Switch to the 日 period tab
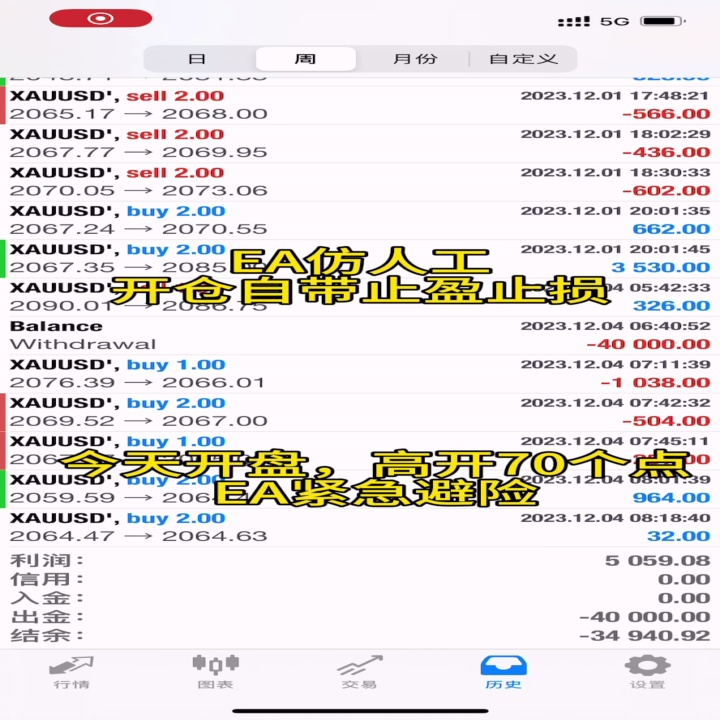This screenshot has width=720, height=720. coord(197,59)
